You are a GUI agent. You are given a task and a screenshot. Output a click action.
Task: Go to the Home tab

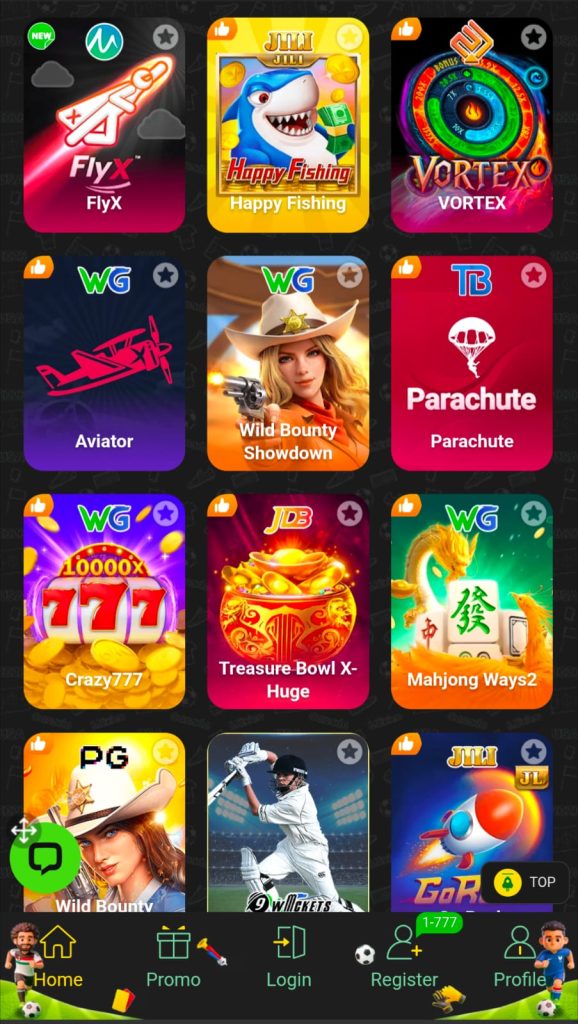coord(58,956)
